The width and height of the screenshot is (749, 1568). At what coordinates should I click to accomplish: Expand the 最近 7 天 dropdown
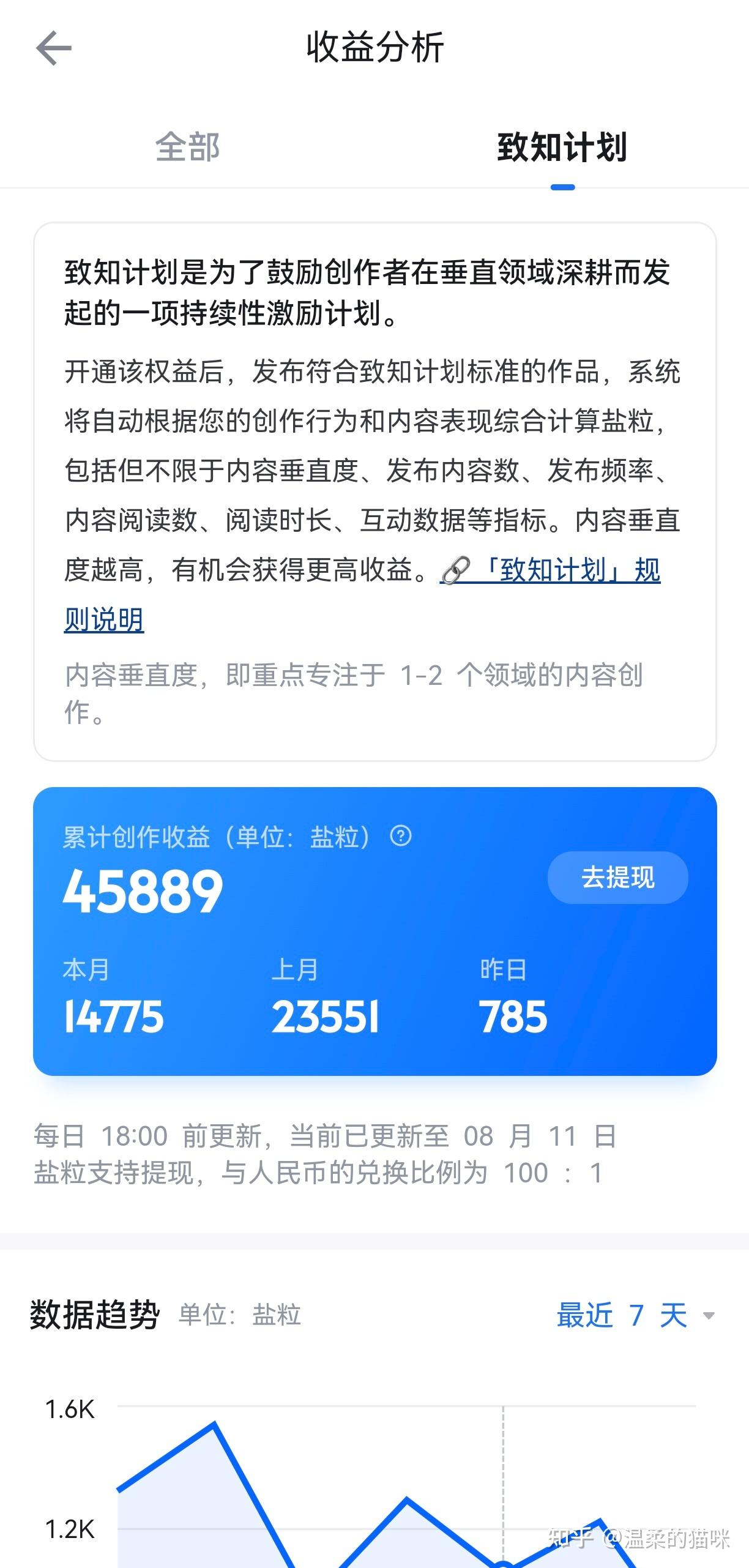(x=635, y=1315)
